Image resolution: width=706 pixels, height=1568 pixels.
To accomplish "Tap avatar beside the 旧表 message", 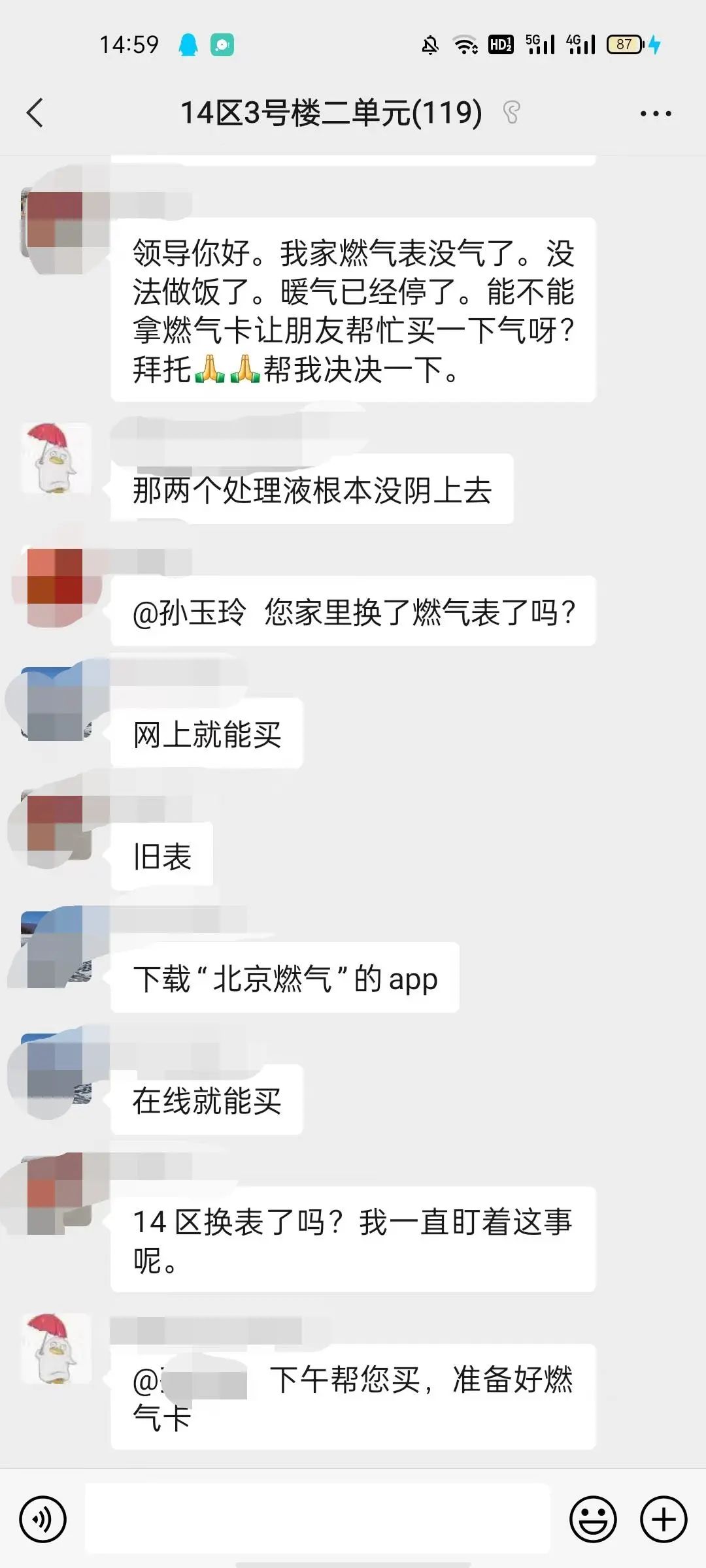I will pos(56,827).
